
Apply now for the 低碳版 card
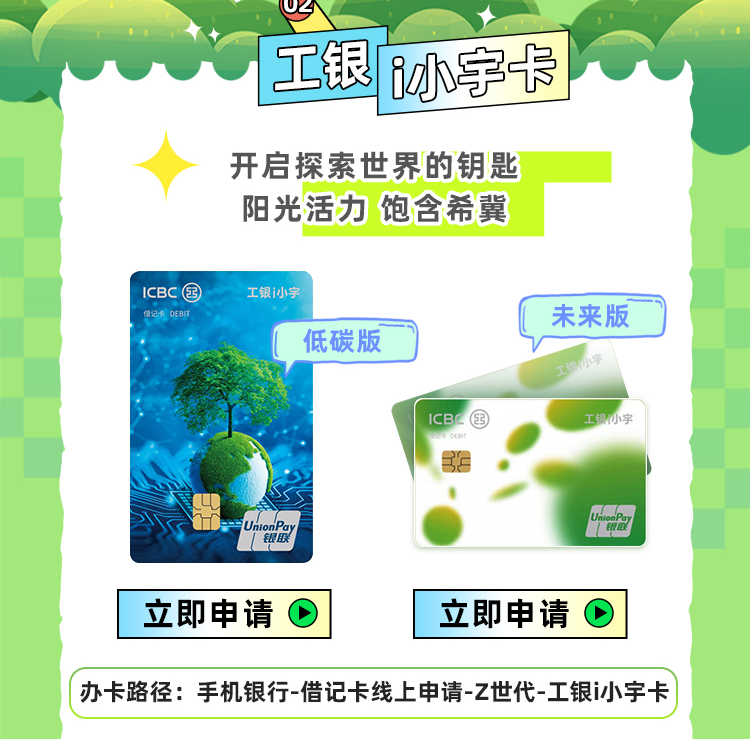[224, 613]
